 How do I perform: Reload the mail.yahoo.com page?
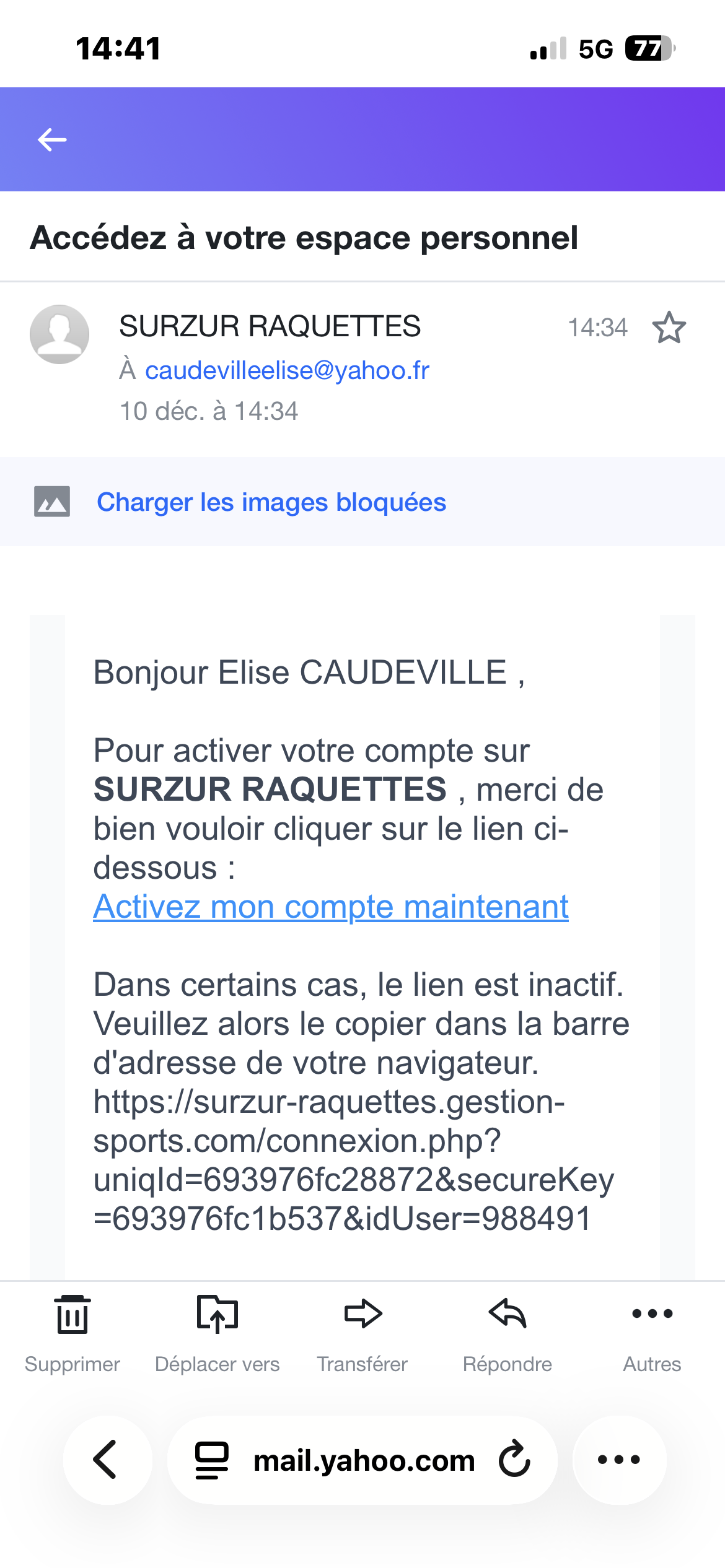514,1460
